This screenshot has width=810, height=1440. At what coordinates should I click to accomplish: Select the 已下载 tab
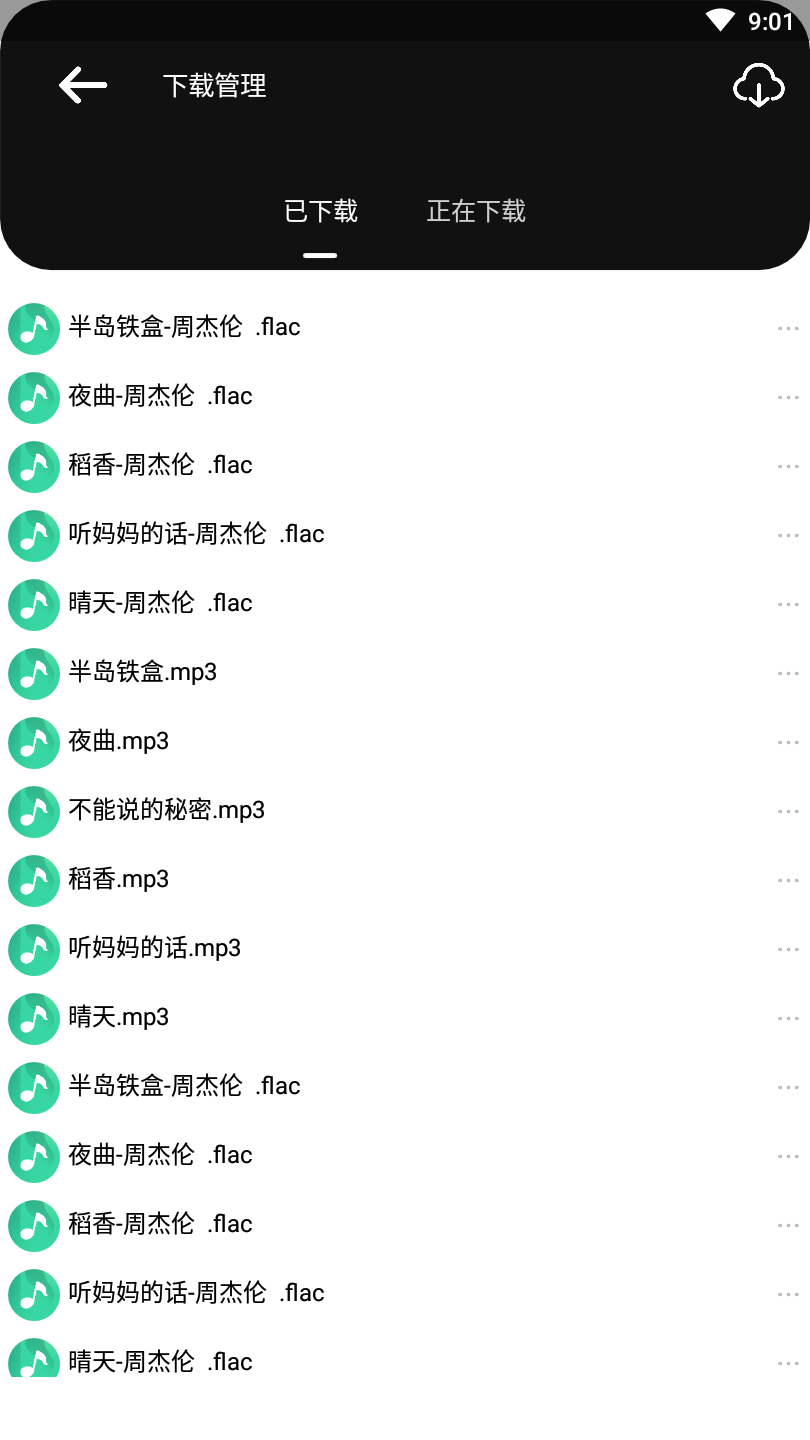[320, 212]
